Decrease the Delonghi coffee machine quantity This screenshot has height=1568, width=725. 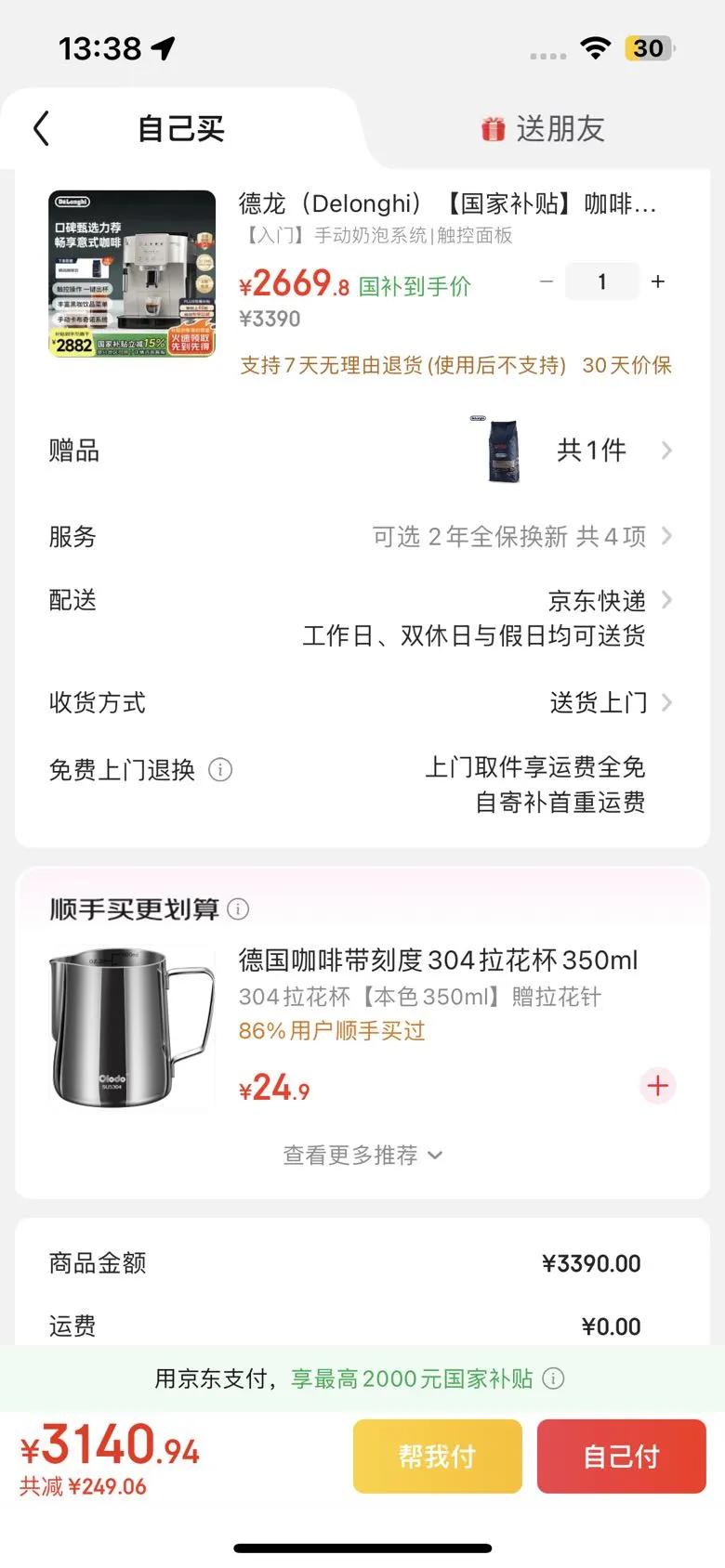pyautogui.click(x=547, y=281)
